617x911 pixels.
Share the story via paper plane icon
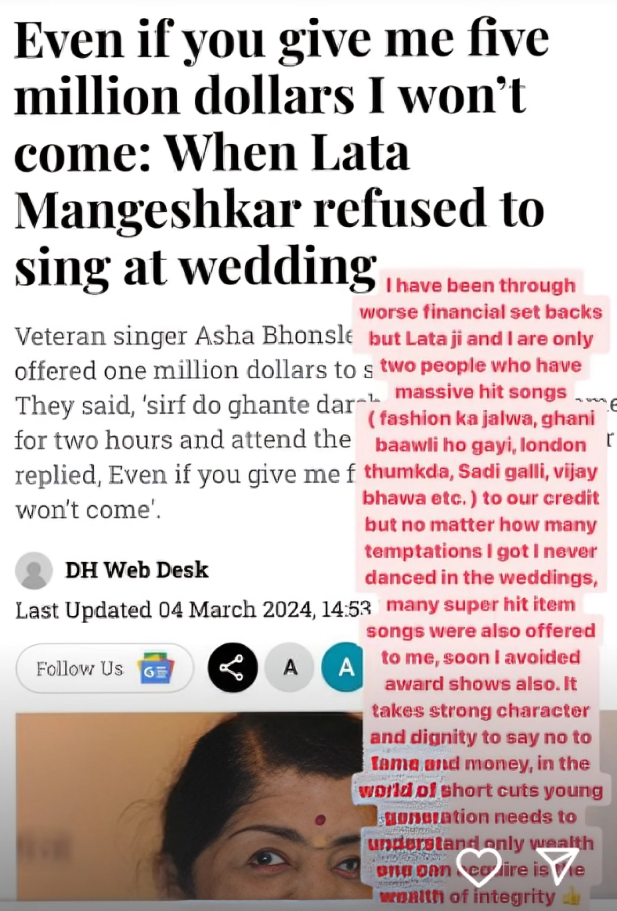click(x=557, y=866)
